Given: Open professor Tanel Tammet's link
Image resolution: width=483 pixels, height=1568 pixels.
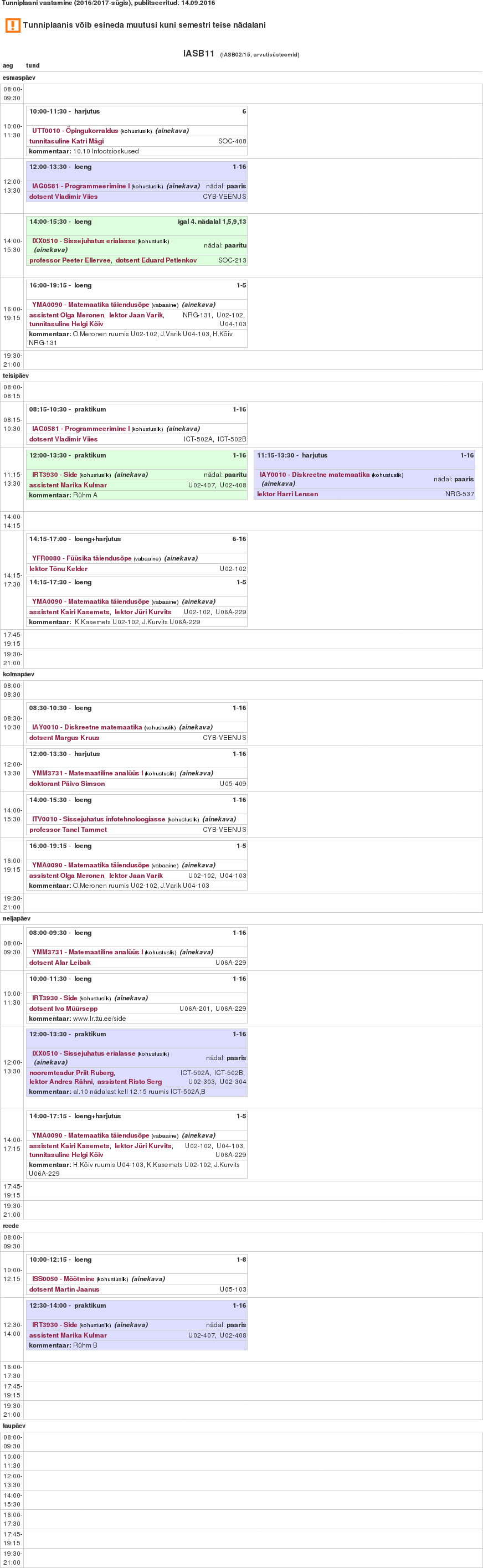Looking at the screenshot, I should tap(68, 830).
